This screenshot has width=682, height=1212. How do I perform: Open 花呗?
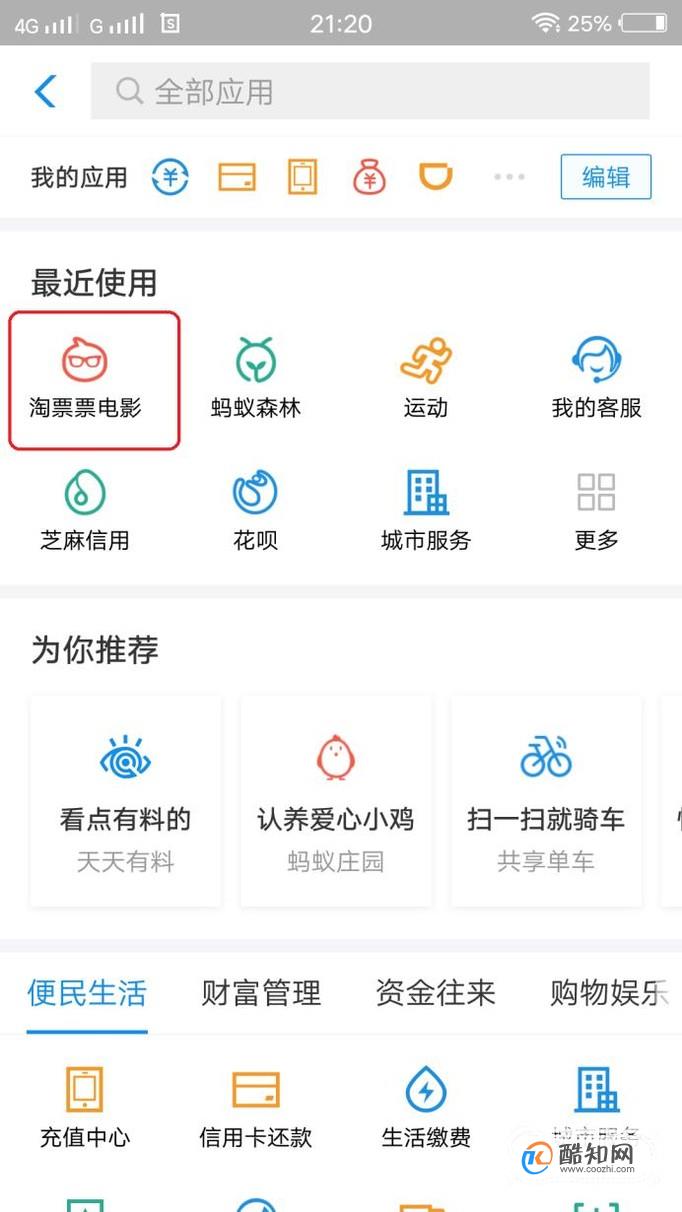(x=255, y=512)
